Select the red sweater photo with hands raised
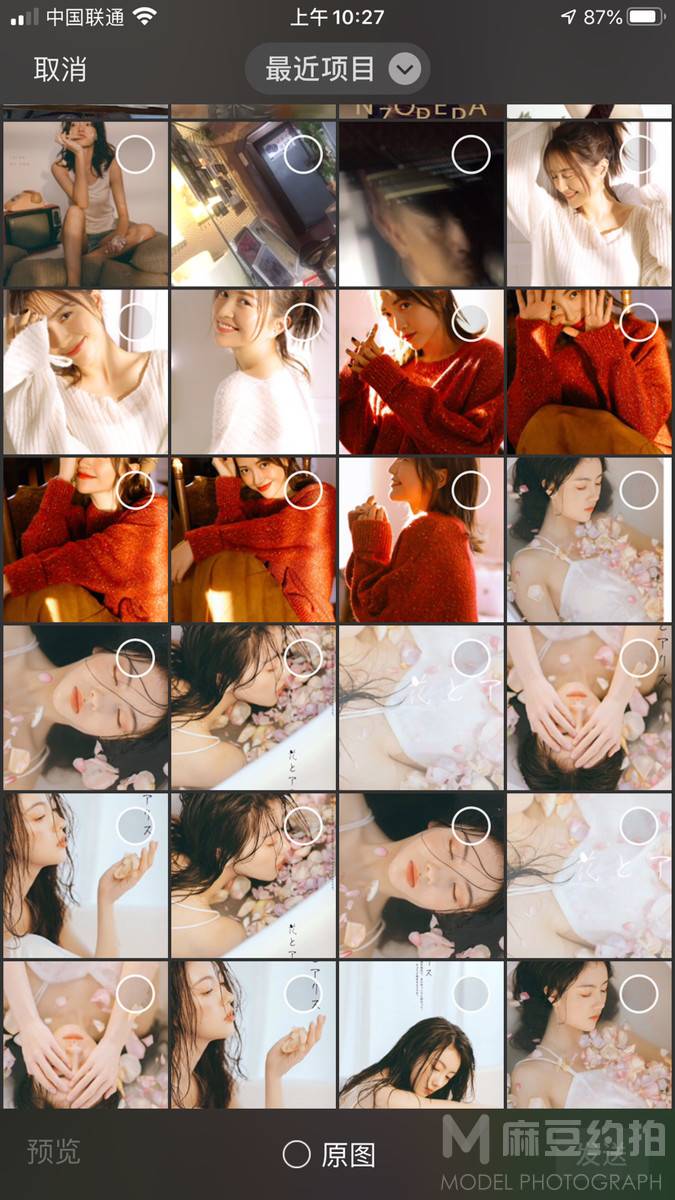 point(639,322)
